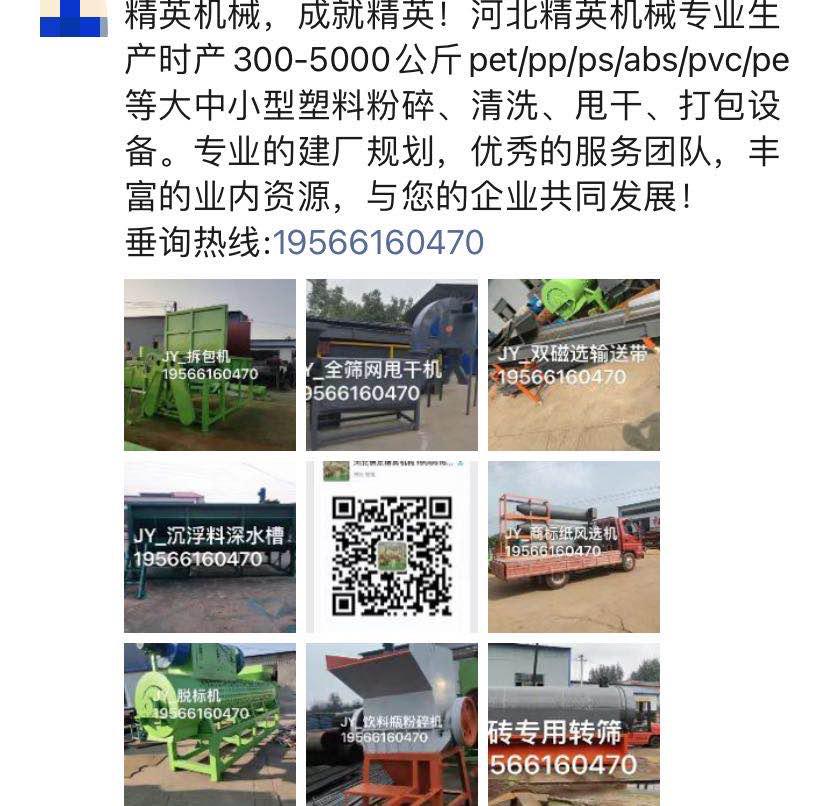The height and width of the screenshot is (806, 828).
Task: Open the JY_拆包机 photo
Action: [x=210, y=365]
